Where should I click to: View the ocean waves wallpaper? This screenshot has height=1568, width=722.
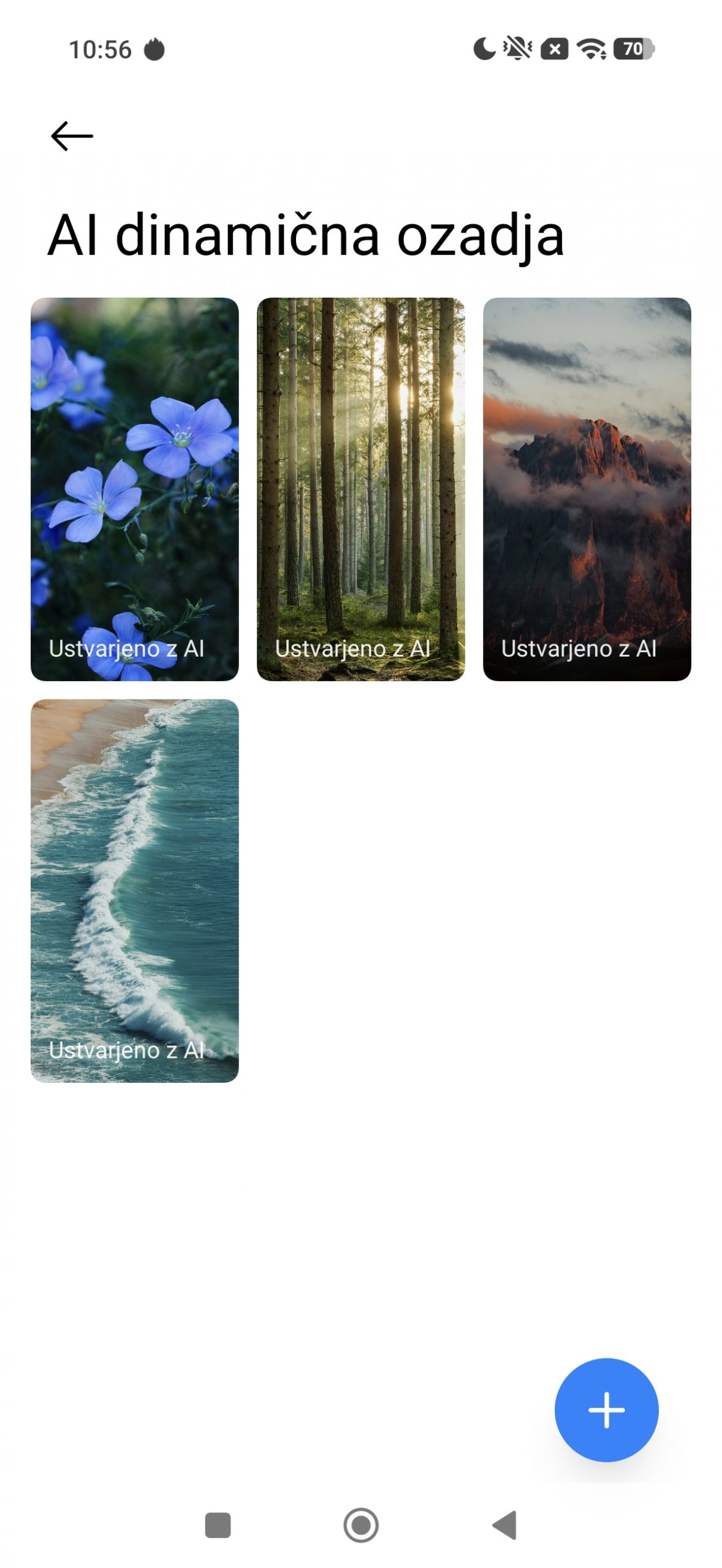pos(134,890)
